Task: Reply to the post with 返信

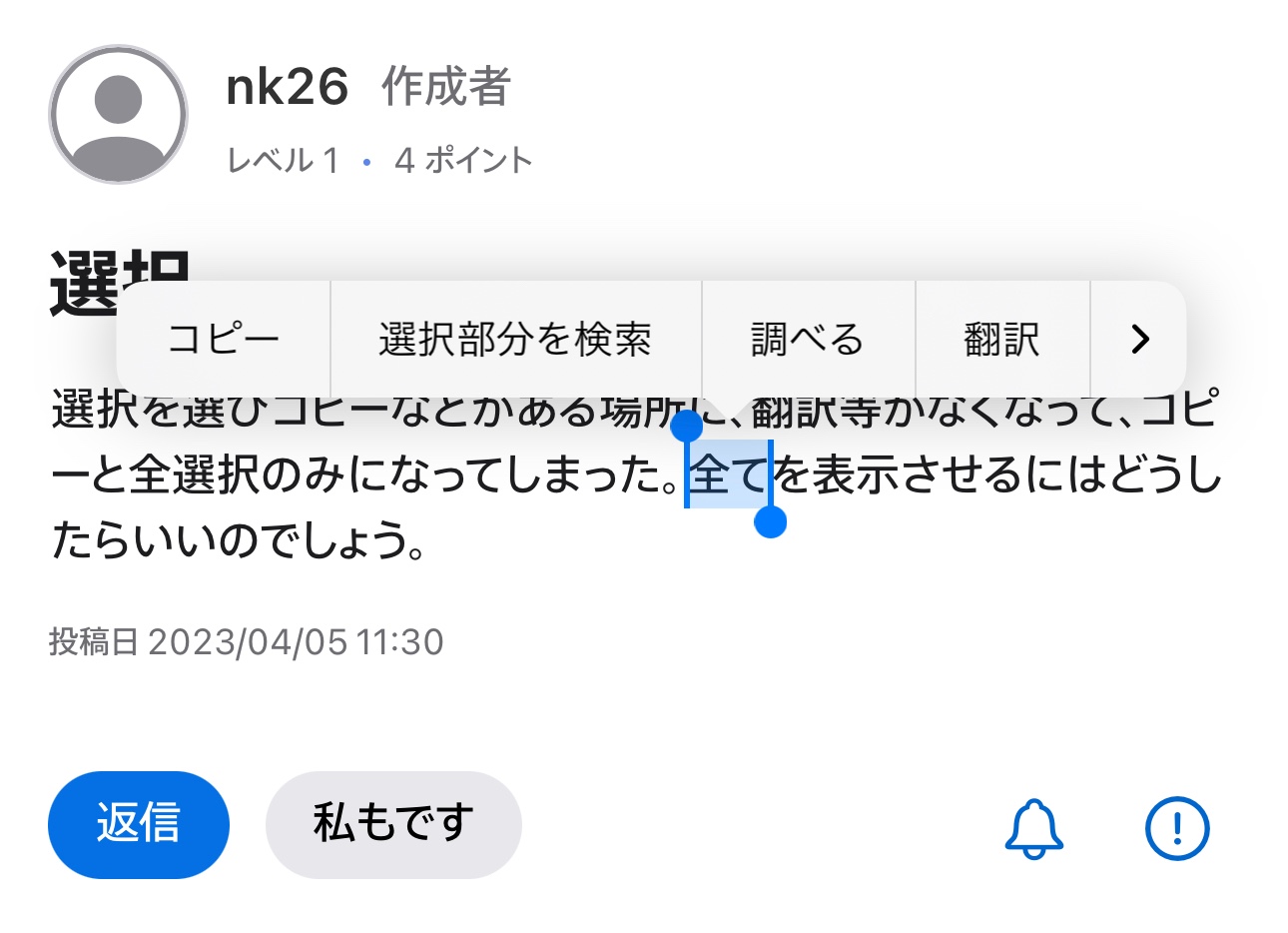Action: (139, 824)
